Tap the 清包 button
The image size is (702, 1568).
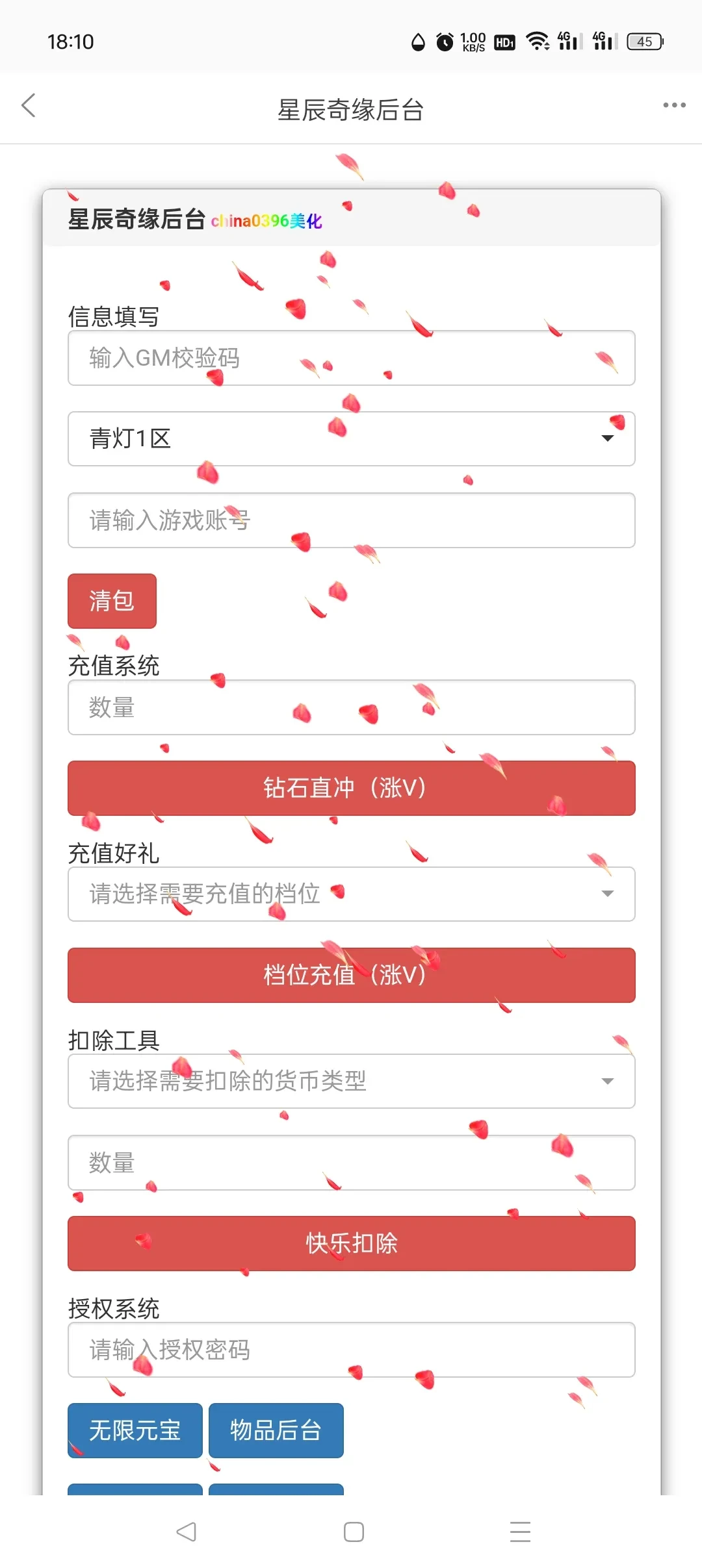point(112,601)
